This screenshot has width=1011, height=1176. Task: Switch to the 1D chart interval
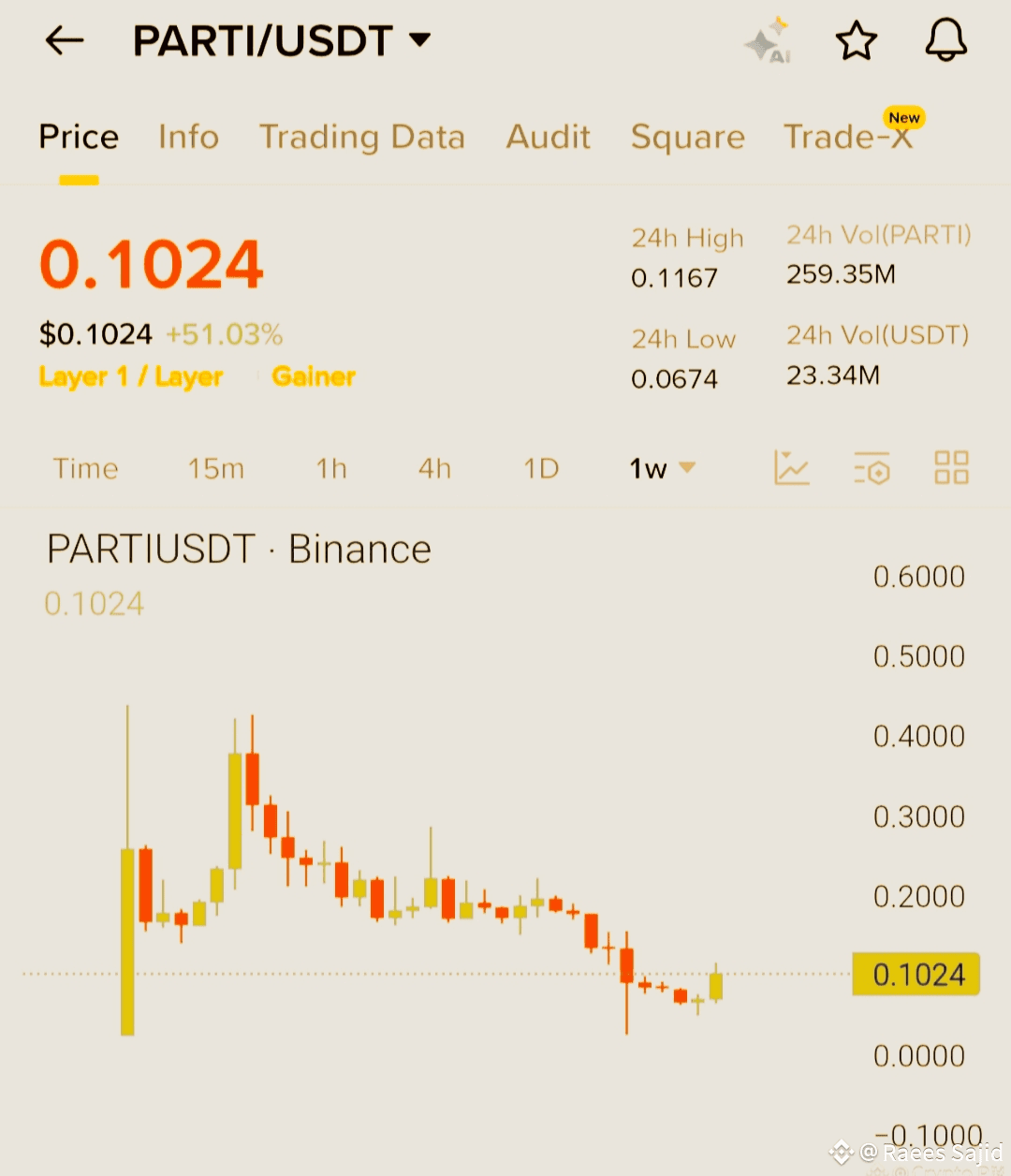(541, 468)
